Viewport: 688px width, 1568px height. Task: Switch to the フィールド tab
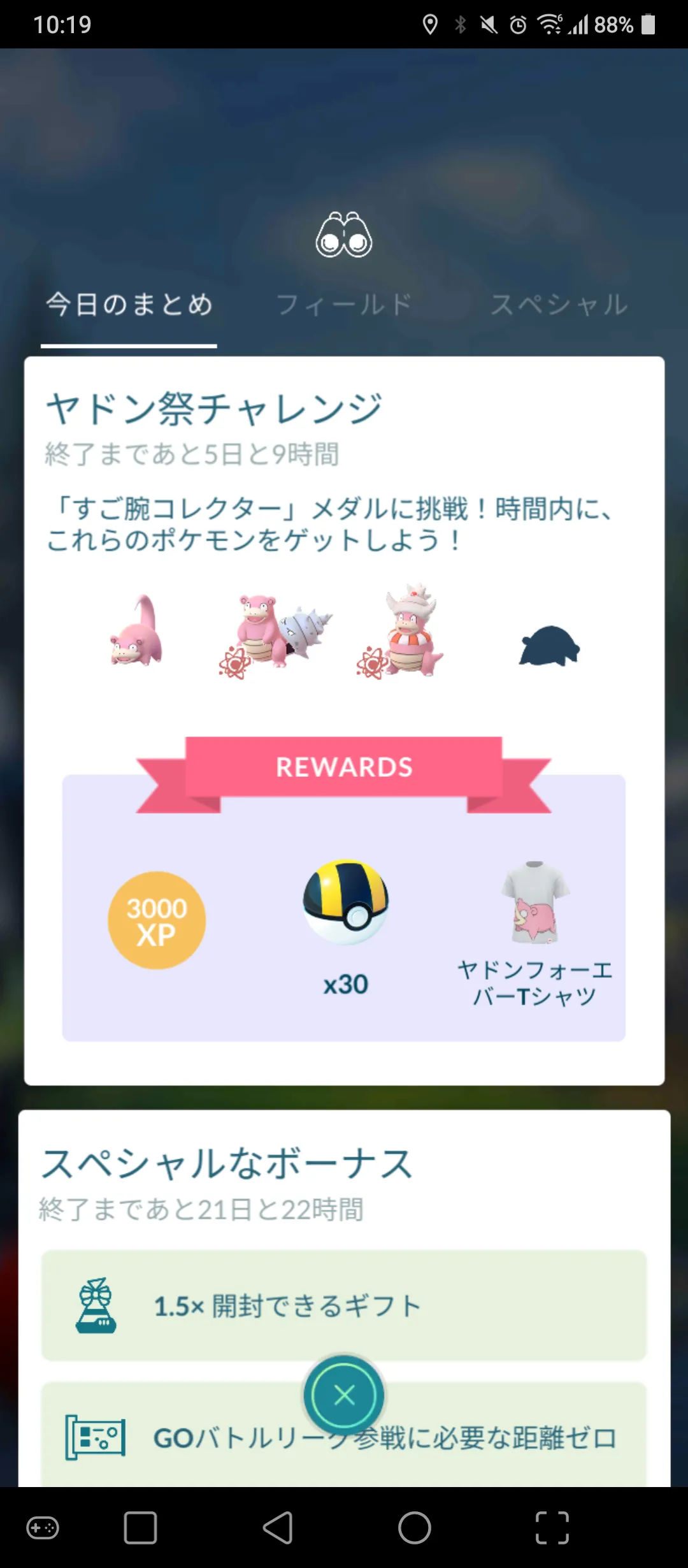point(344,305)
